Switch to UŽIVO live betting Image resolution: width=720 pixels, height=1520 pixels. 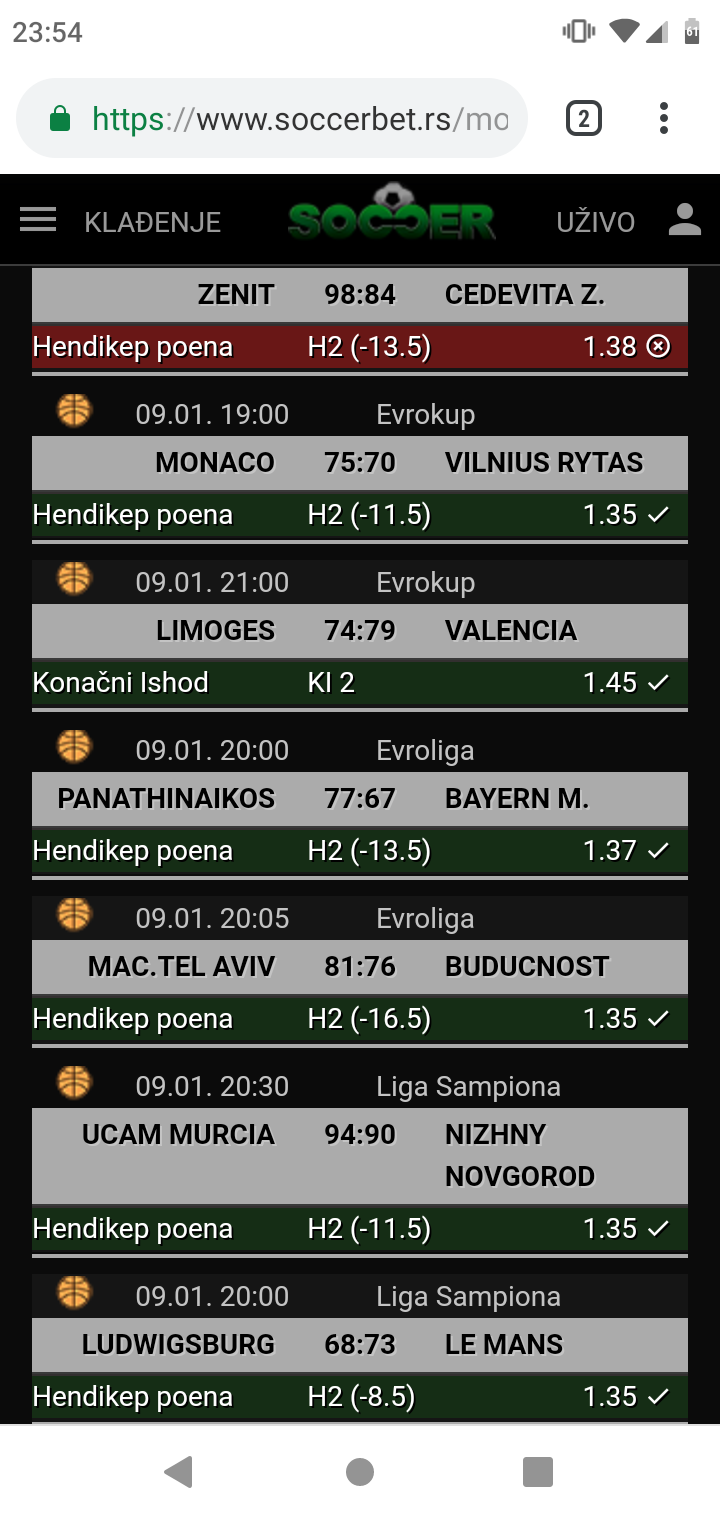click(x=596, y=222)
